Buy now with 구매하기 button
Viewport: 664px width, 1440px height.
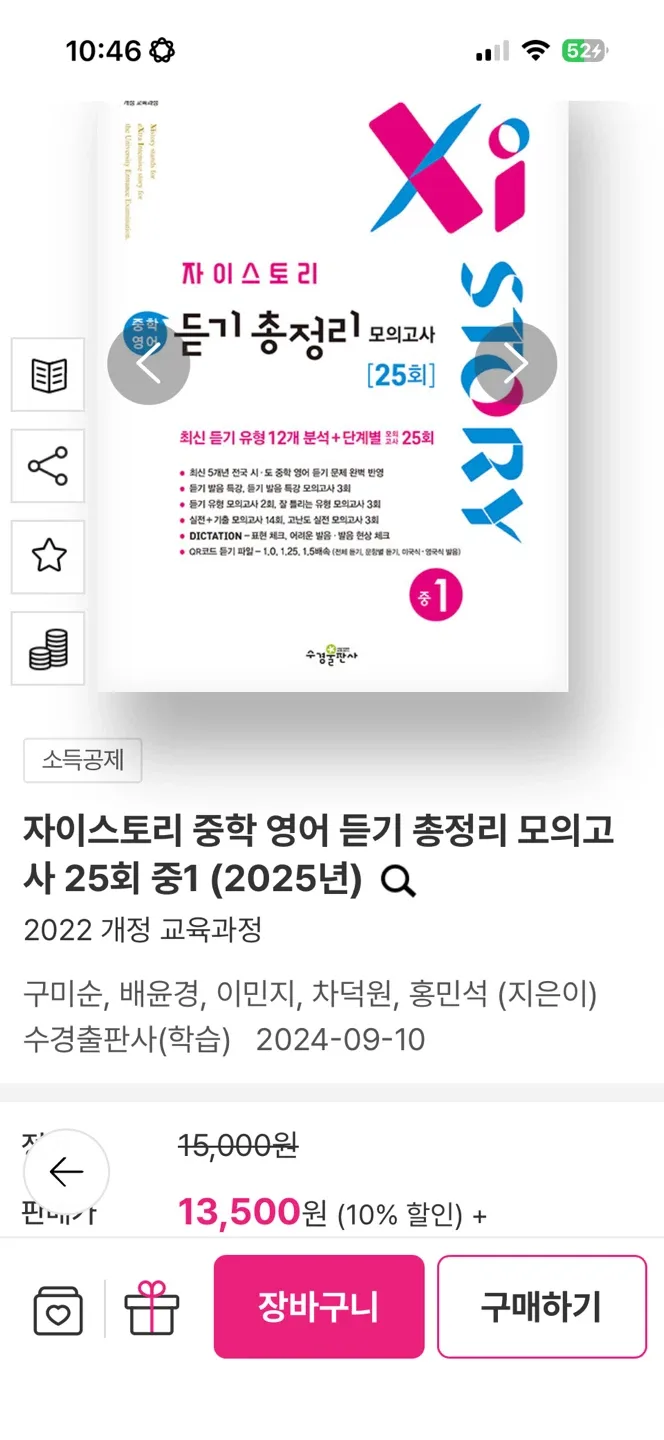click(542, 1306)
